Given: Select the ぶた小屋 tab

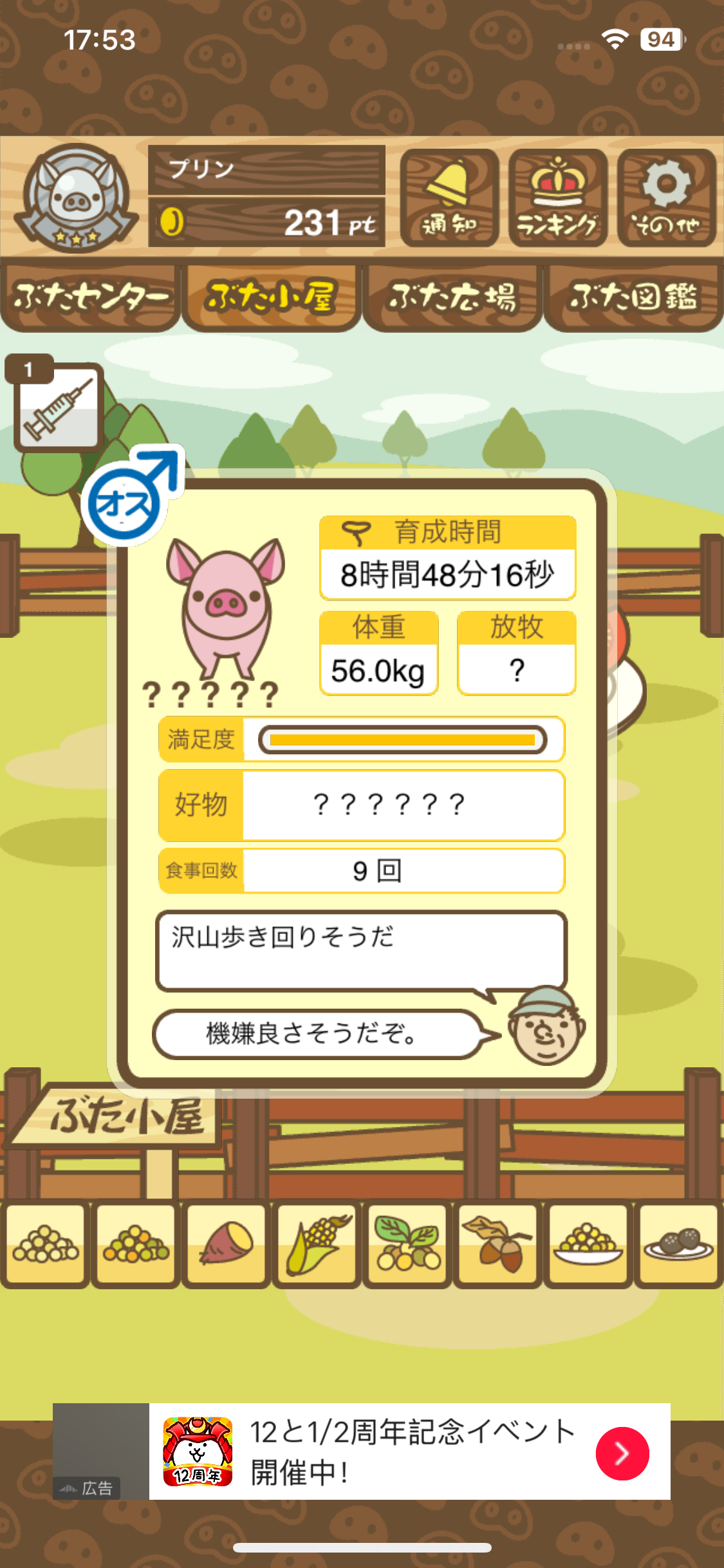Looking at the screenshot, I should [271, 297].
